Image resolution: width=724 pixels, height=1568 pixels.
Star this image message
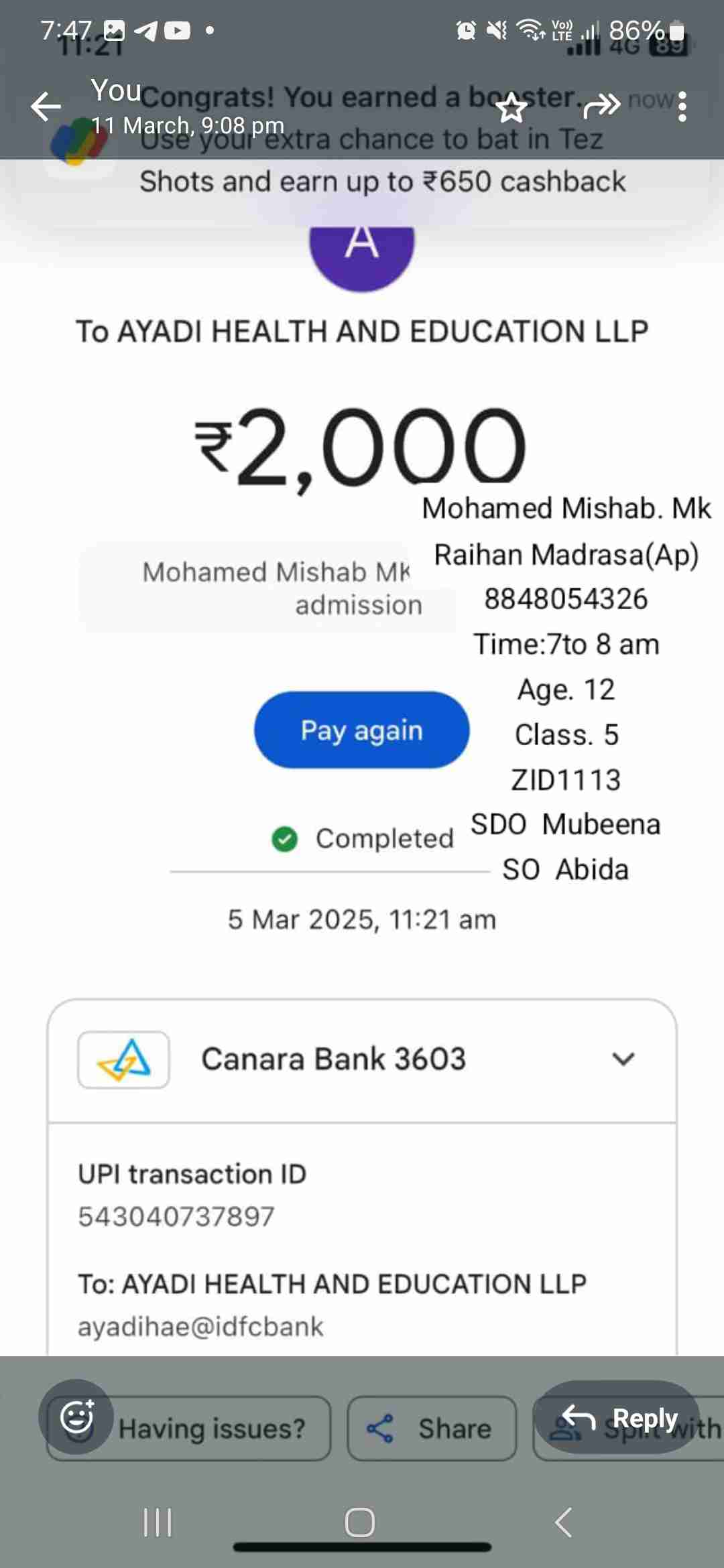512,107
